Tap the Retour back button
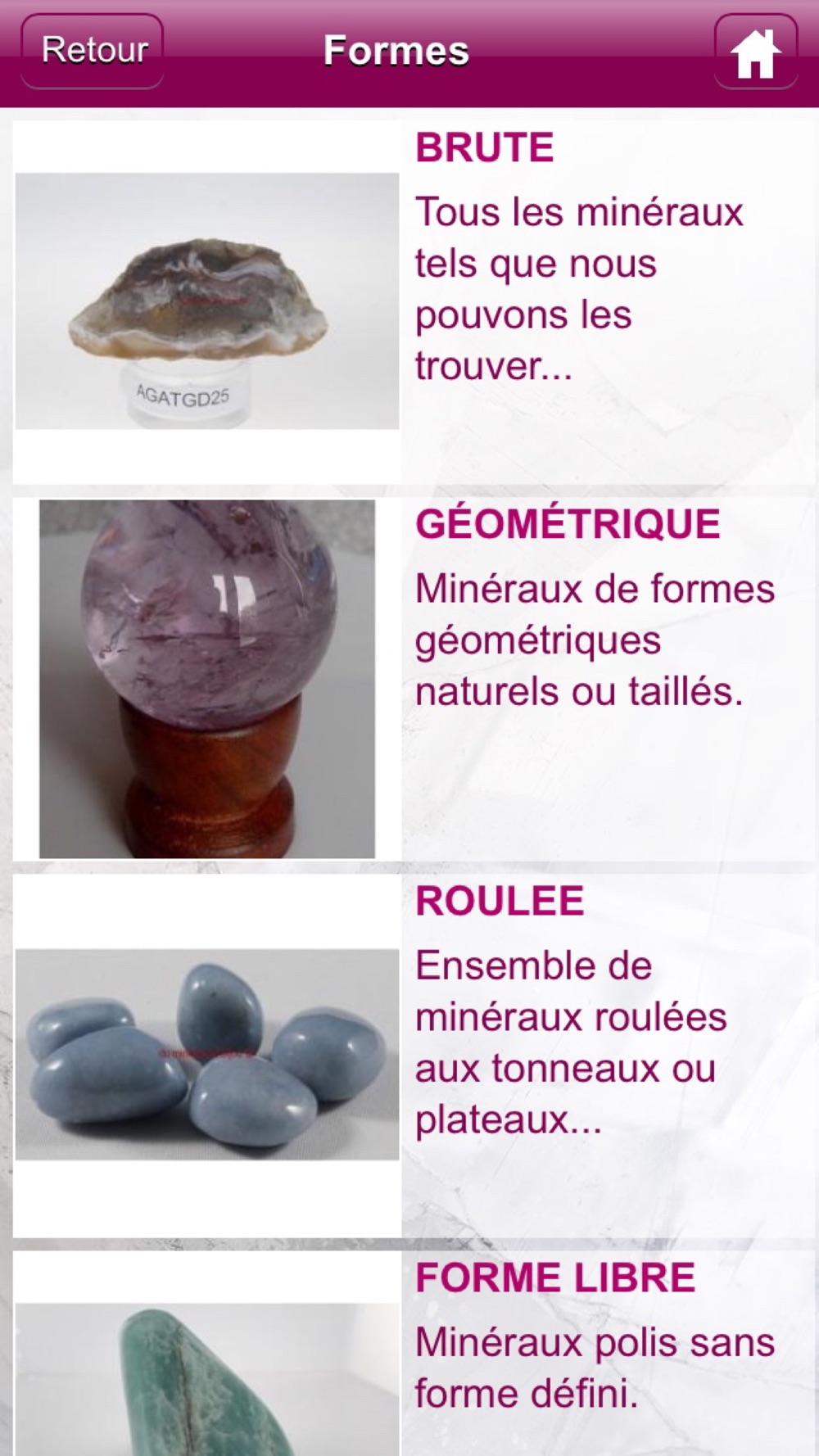 tap(93, 51)
